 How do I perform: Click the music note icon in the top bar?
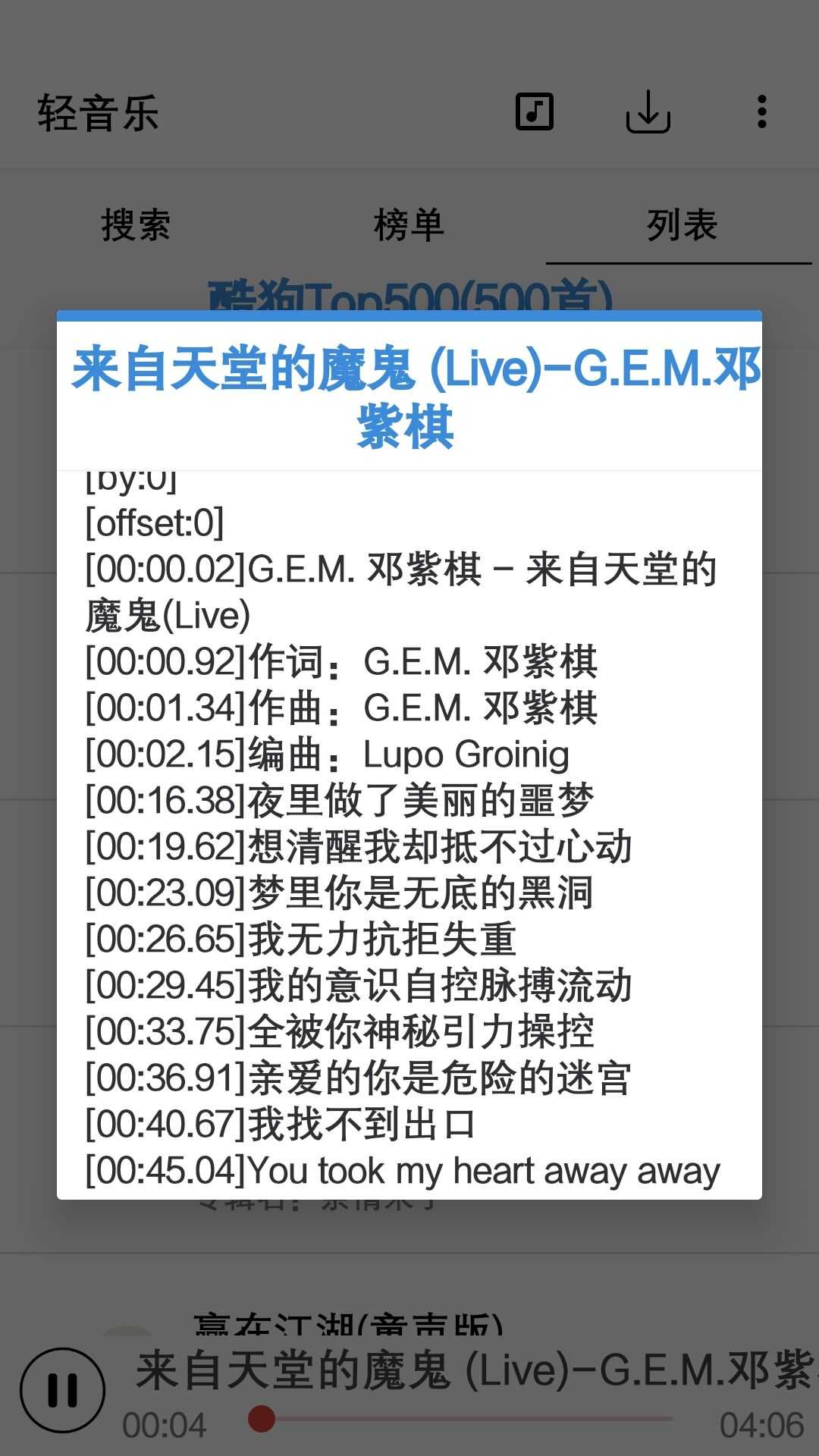point(534,112)
